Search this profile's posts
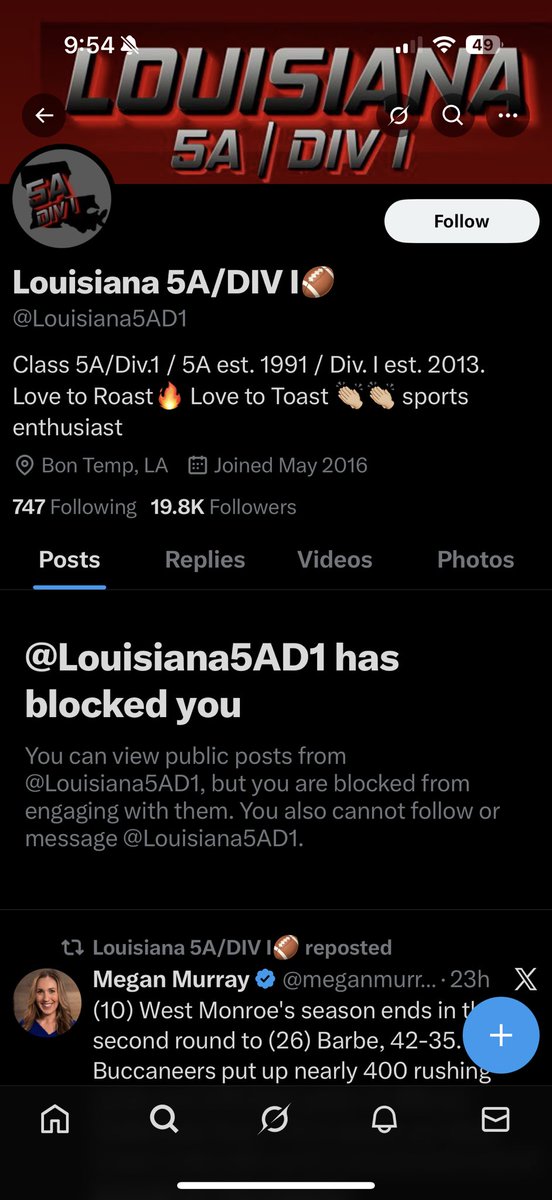This screenshot has width=552, height=1200. click(x=453, y=116)
